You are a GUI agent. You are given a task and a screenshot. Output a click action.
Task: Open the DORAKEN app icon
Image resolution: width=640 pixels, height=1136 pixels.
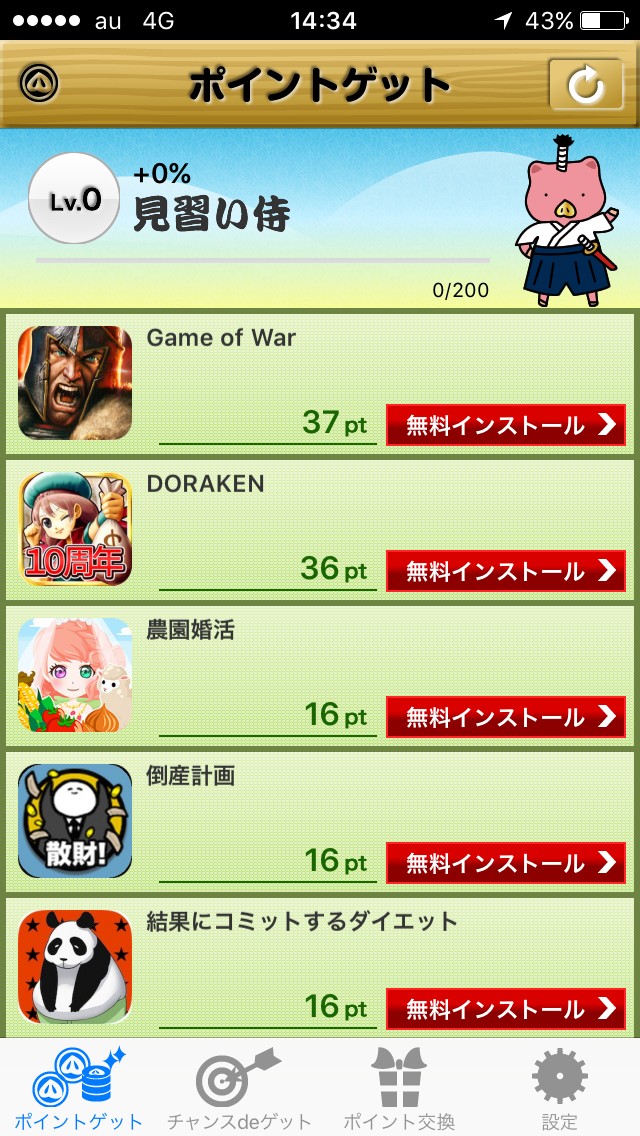pyautogui.click(x=75, y=529)
